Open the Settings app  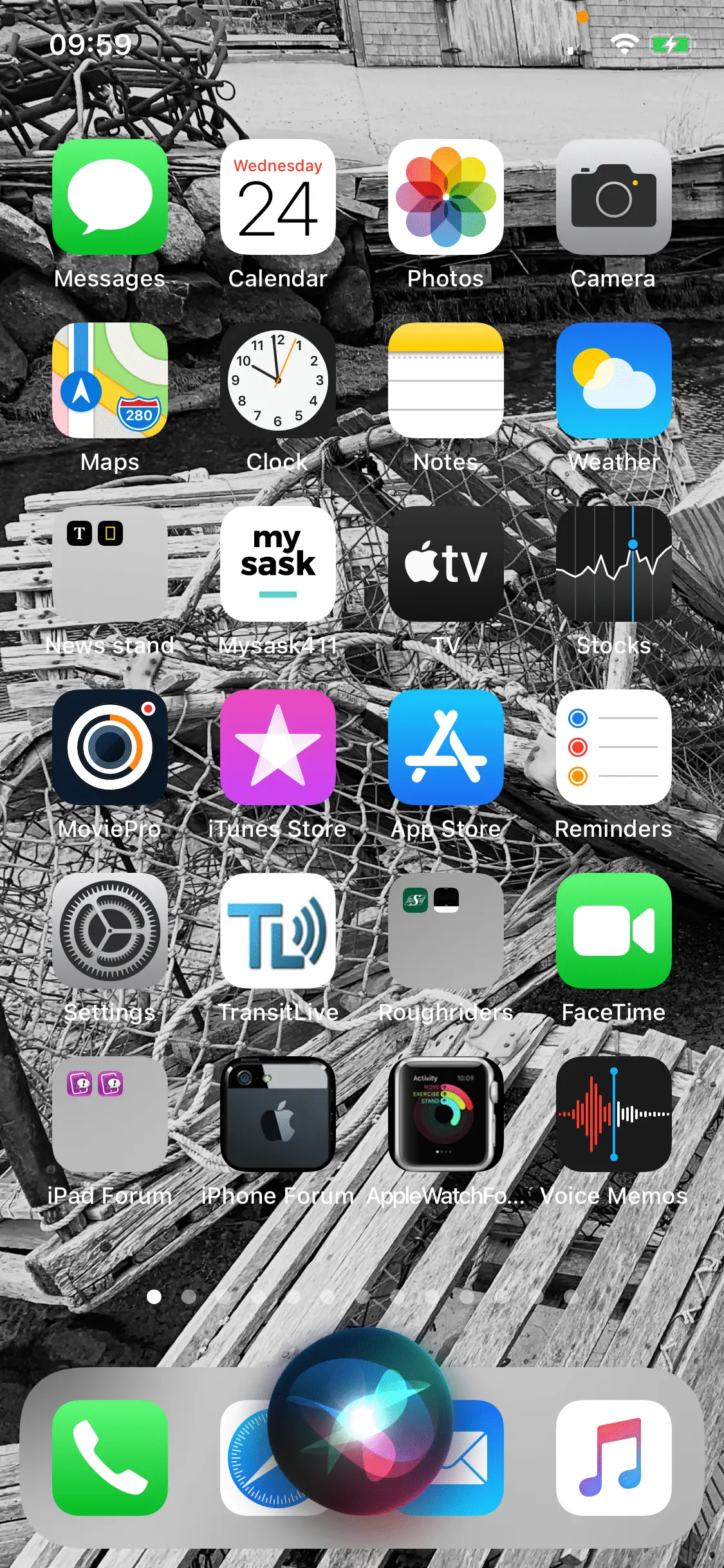tap(110, 931)
